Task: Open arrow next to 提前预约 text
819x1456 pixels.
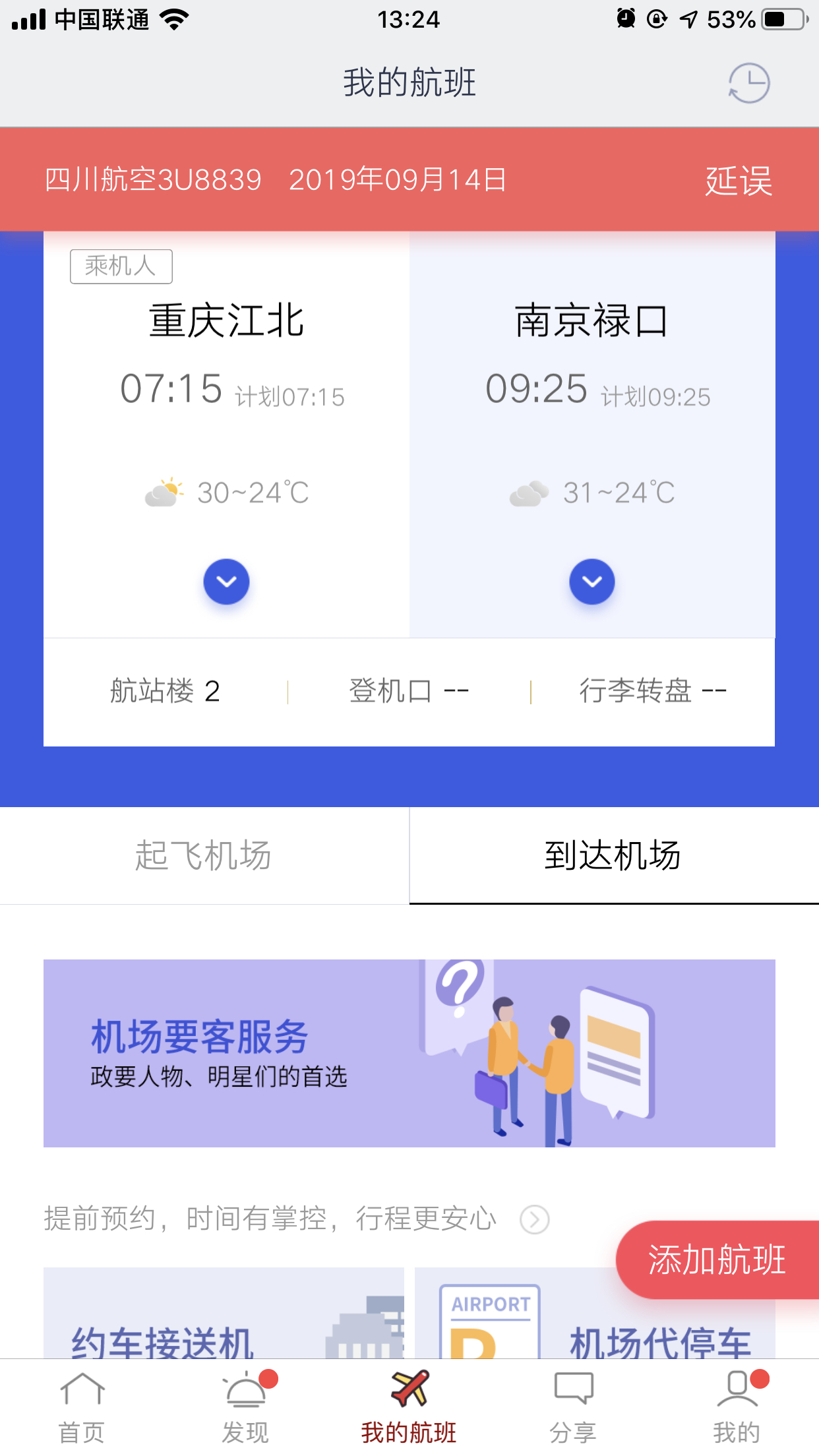Action: 534,1219
